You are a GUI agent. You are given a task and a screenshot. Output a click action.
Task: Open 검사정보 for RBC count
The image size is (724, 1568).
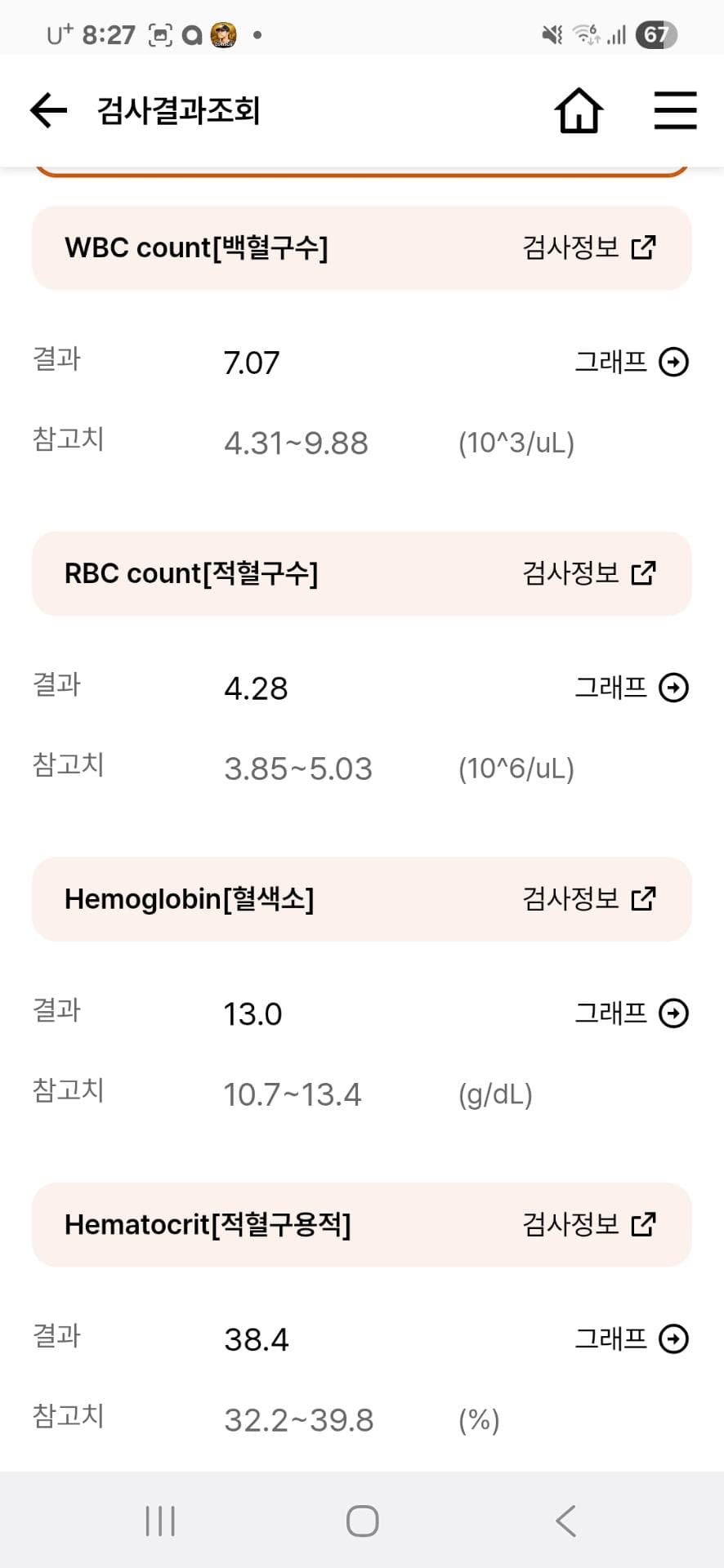589,572
